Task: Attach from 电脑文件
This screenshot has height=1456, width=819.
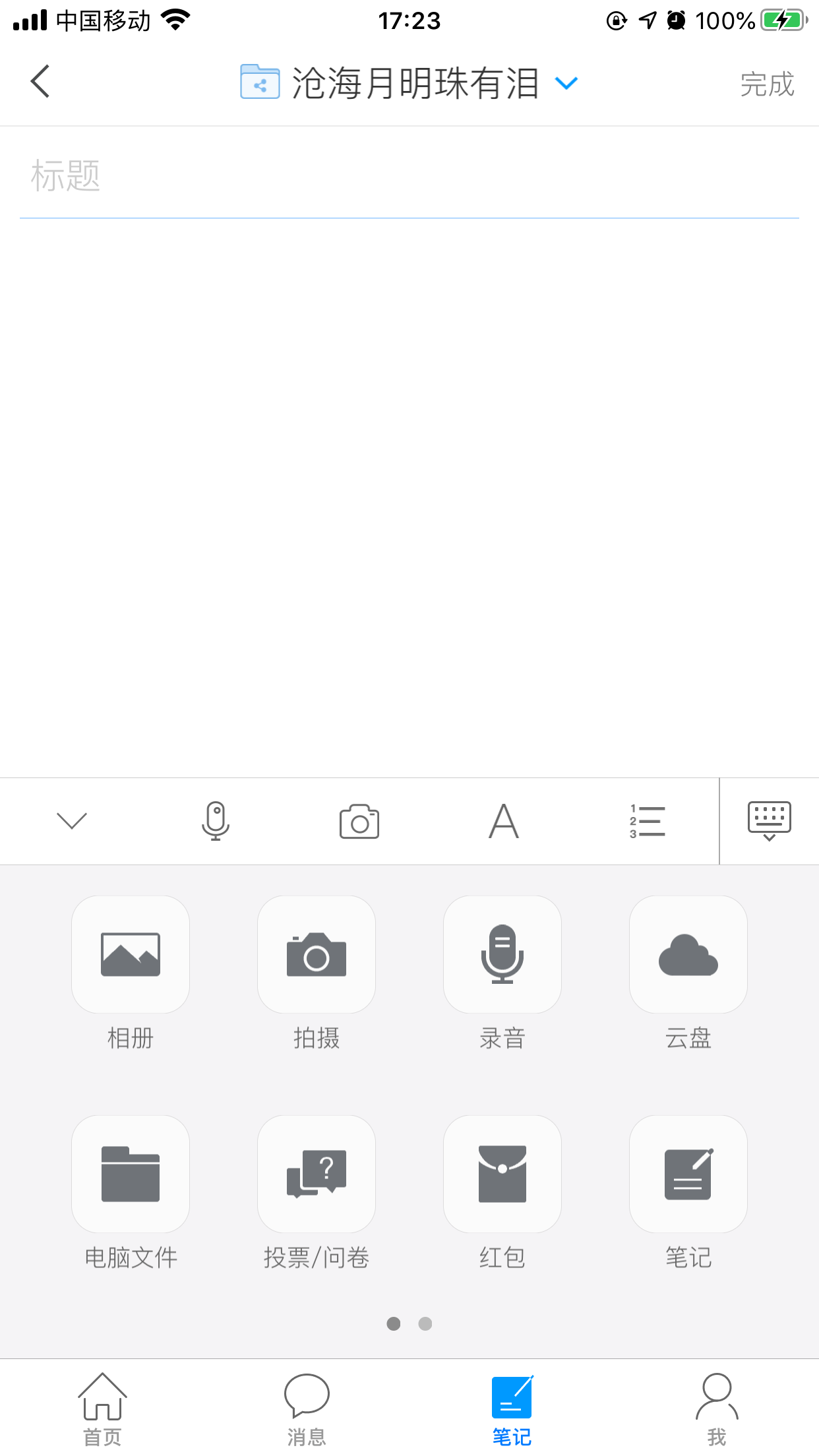Action: (x=131, y=1174)
